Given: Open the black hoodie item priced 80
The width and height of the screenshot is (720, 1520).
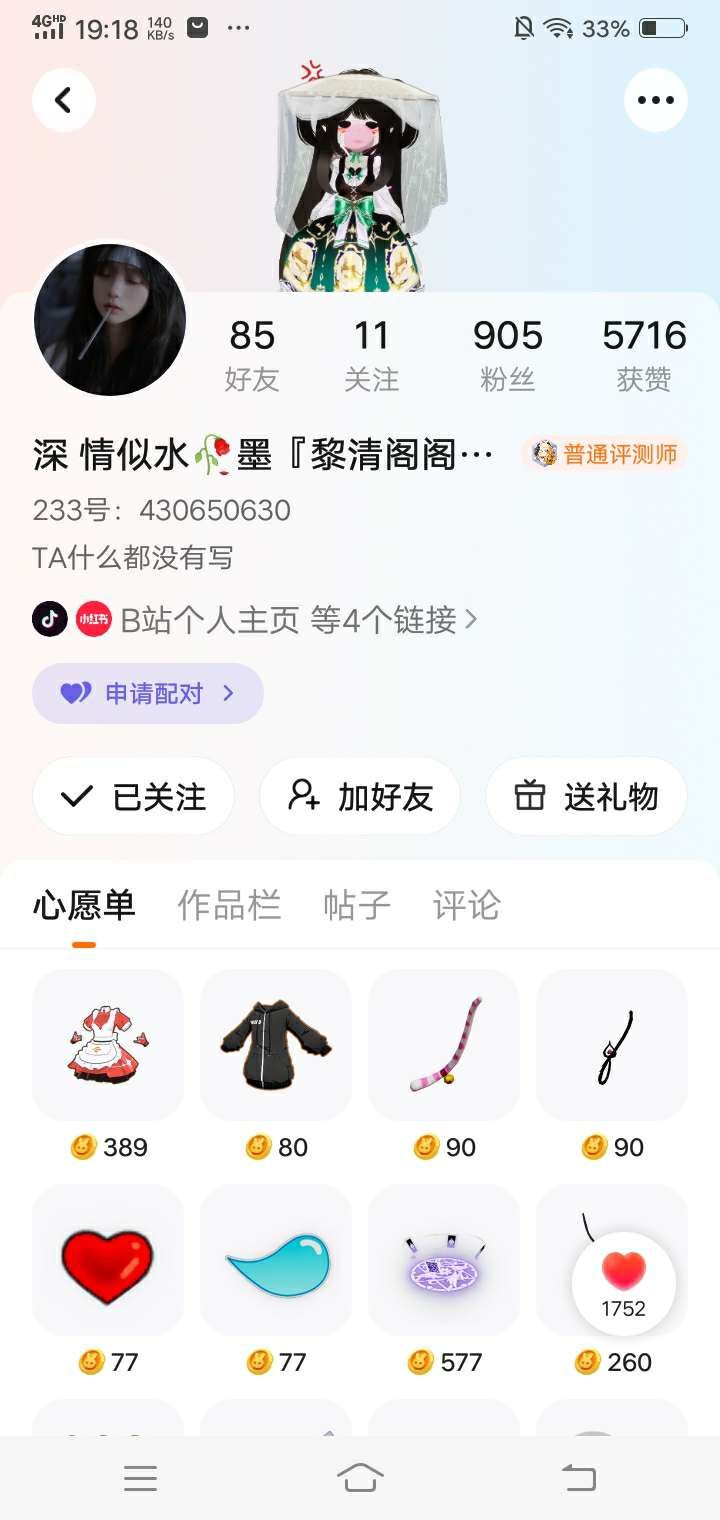Looking at the screenshot, I should click(x=276, y=1044).
